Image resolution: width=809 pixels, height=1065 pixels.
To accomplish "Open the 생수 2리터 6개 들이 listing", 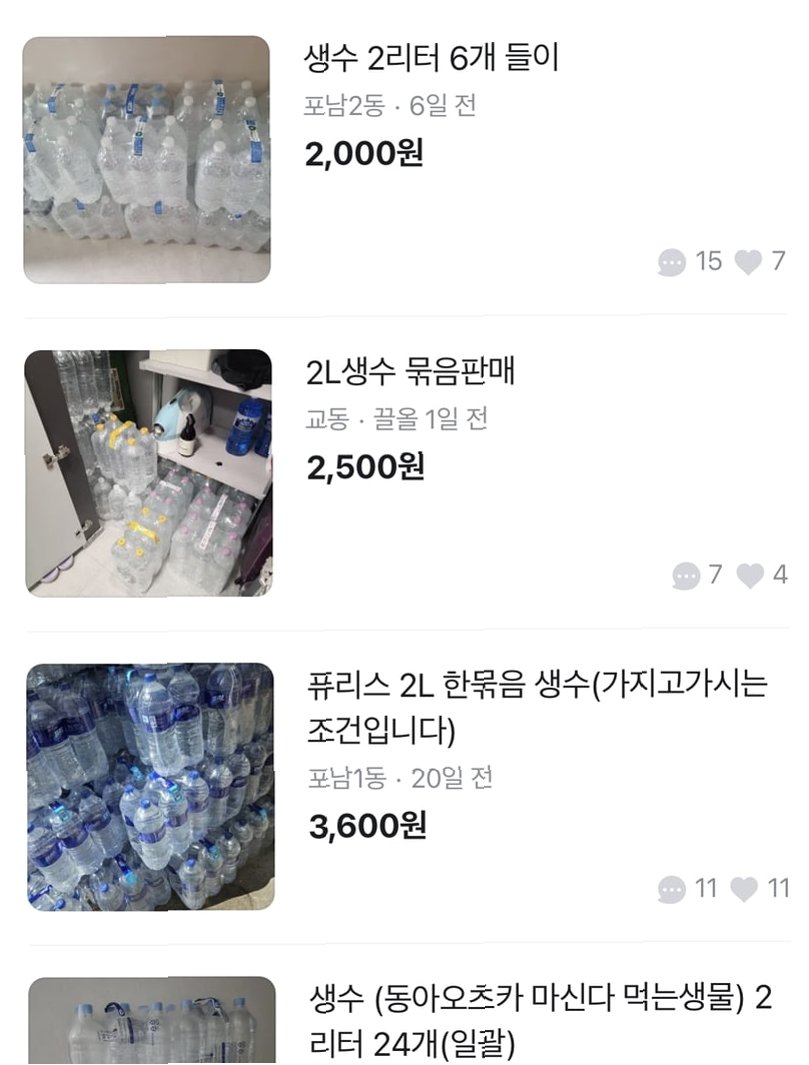I will point(430,59).
